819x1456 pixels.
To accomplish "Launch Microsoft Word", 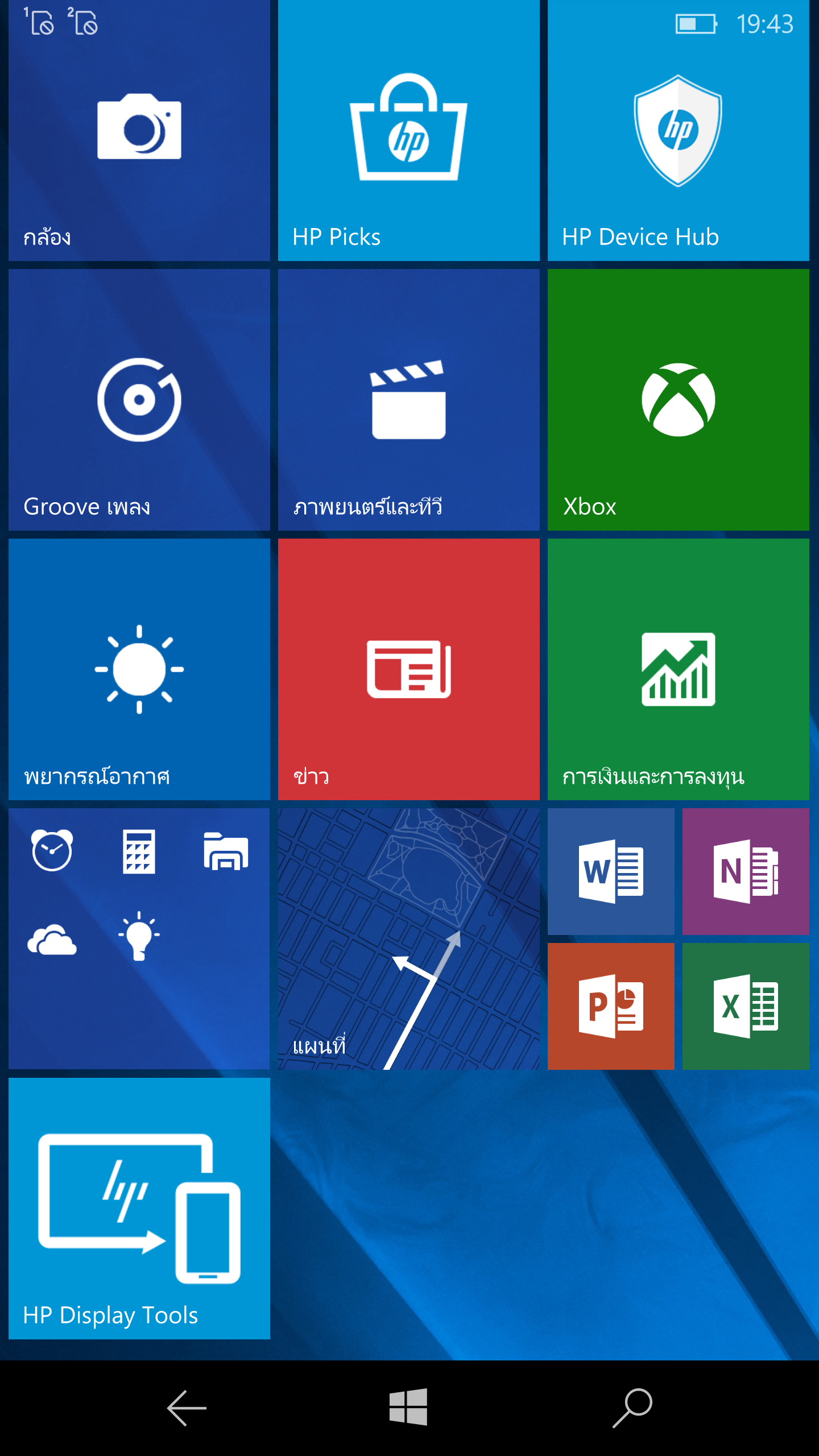I will (x=611, y=871).
